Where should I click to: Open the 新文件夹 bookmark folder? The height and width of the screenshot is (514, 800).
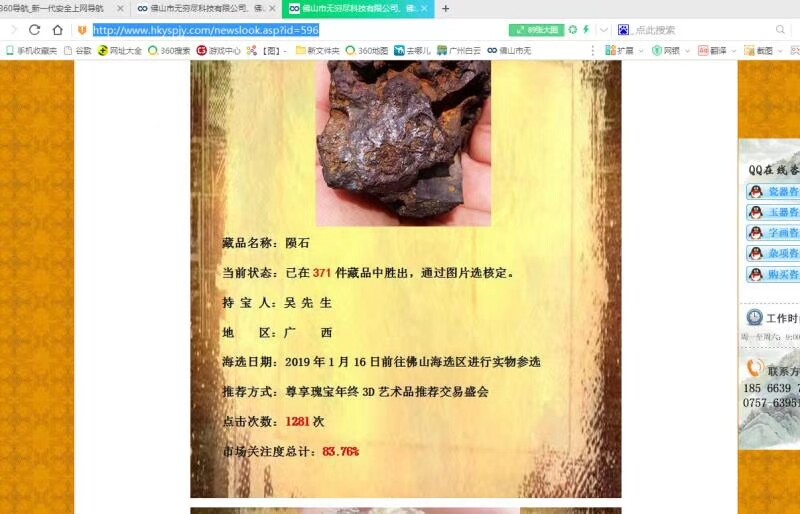(317, 50)
